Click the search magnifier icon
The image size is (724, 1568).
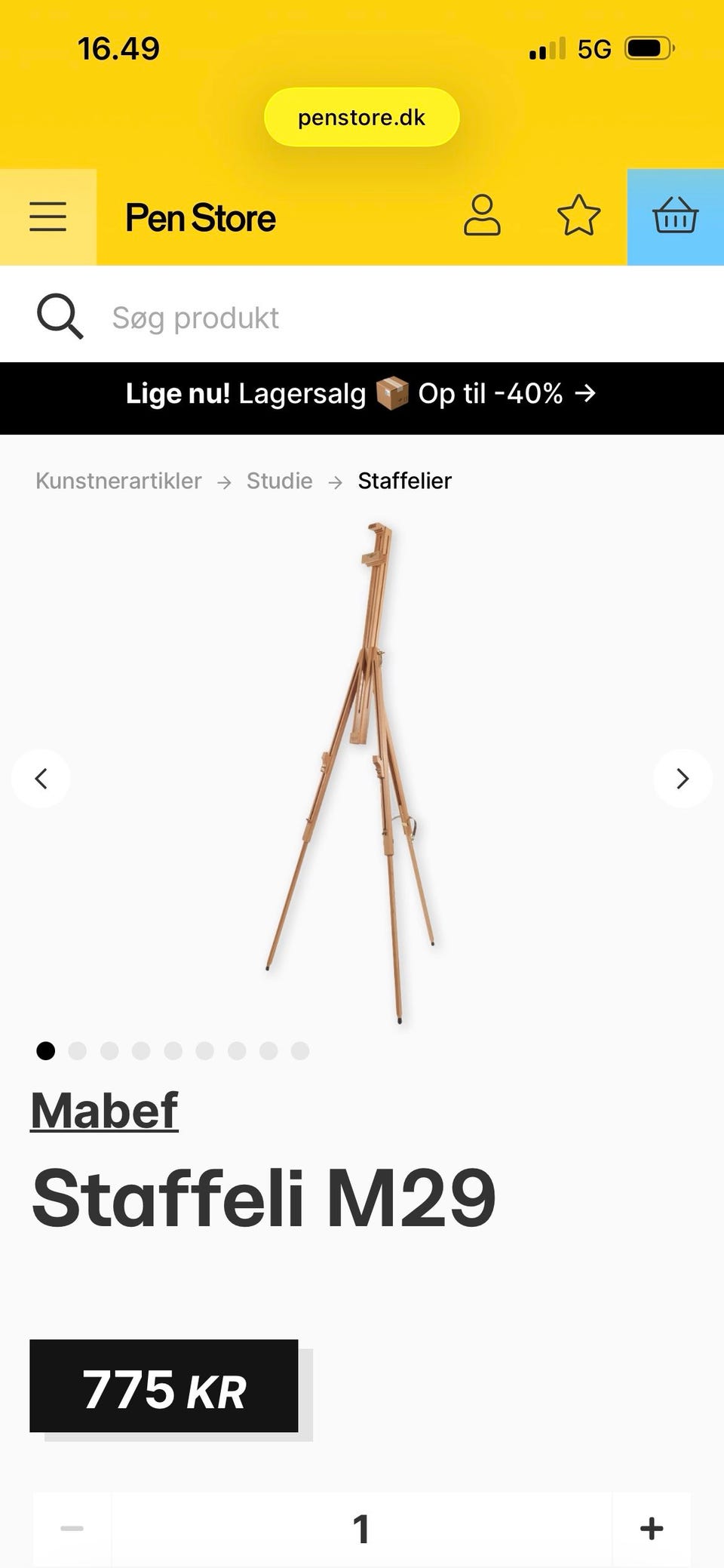point(60,316)
